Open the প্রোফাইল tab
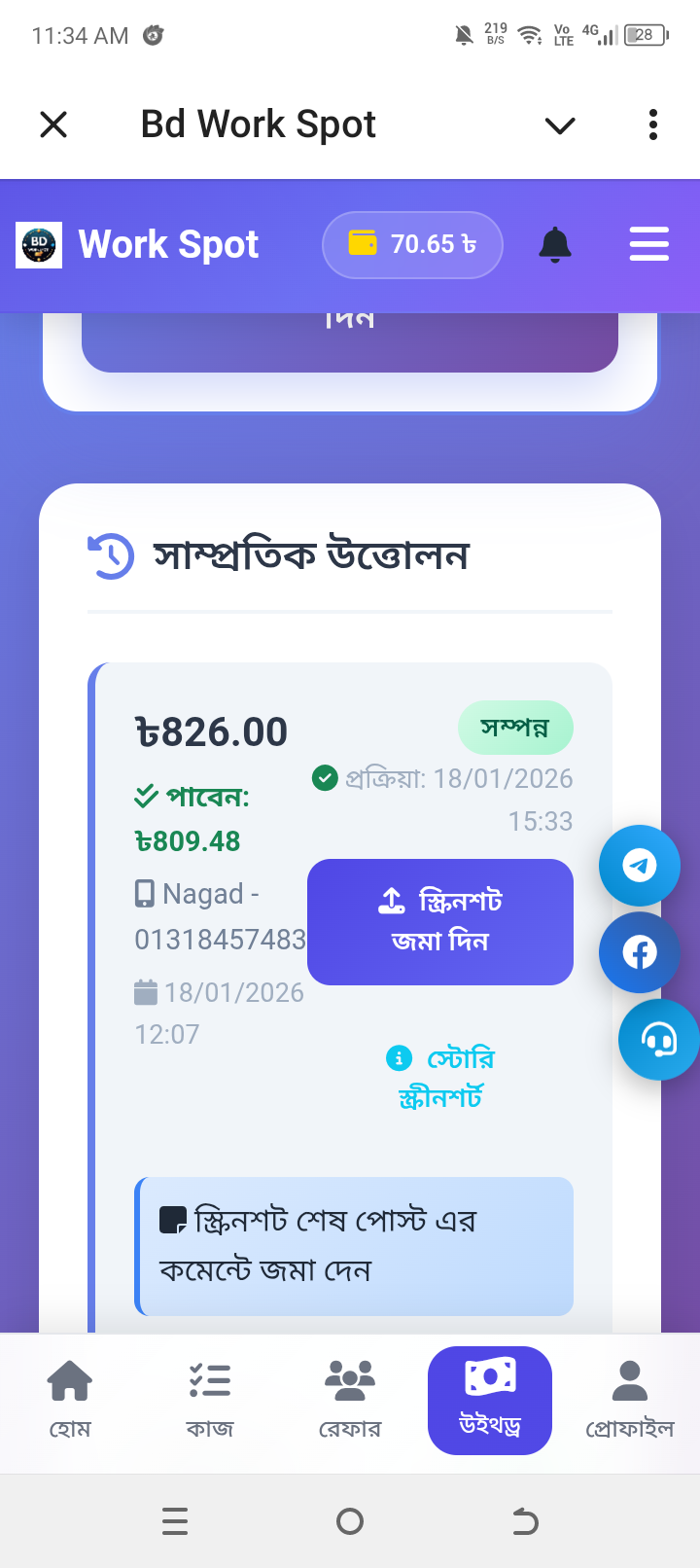This screenshot has width=700, height=1568. point(629,1400)
